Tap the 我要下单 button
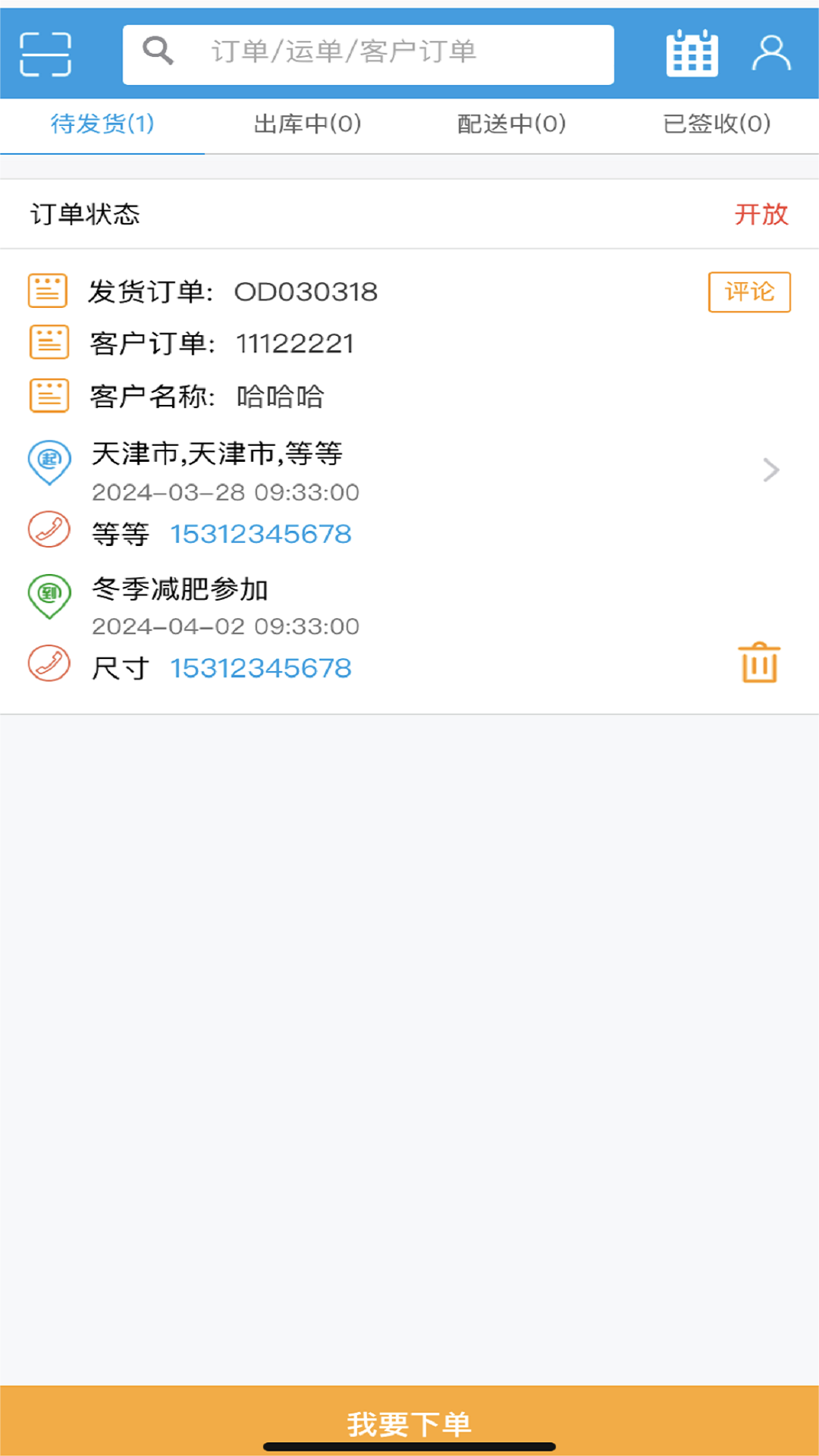 tap(409, 1423)
